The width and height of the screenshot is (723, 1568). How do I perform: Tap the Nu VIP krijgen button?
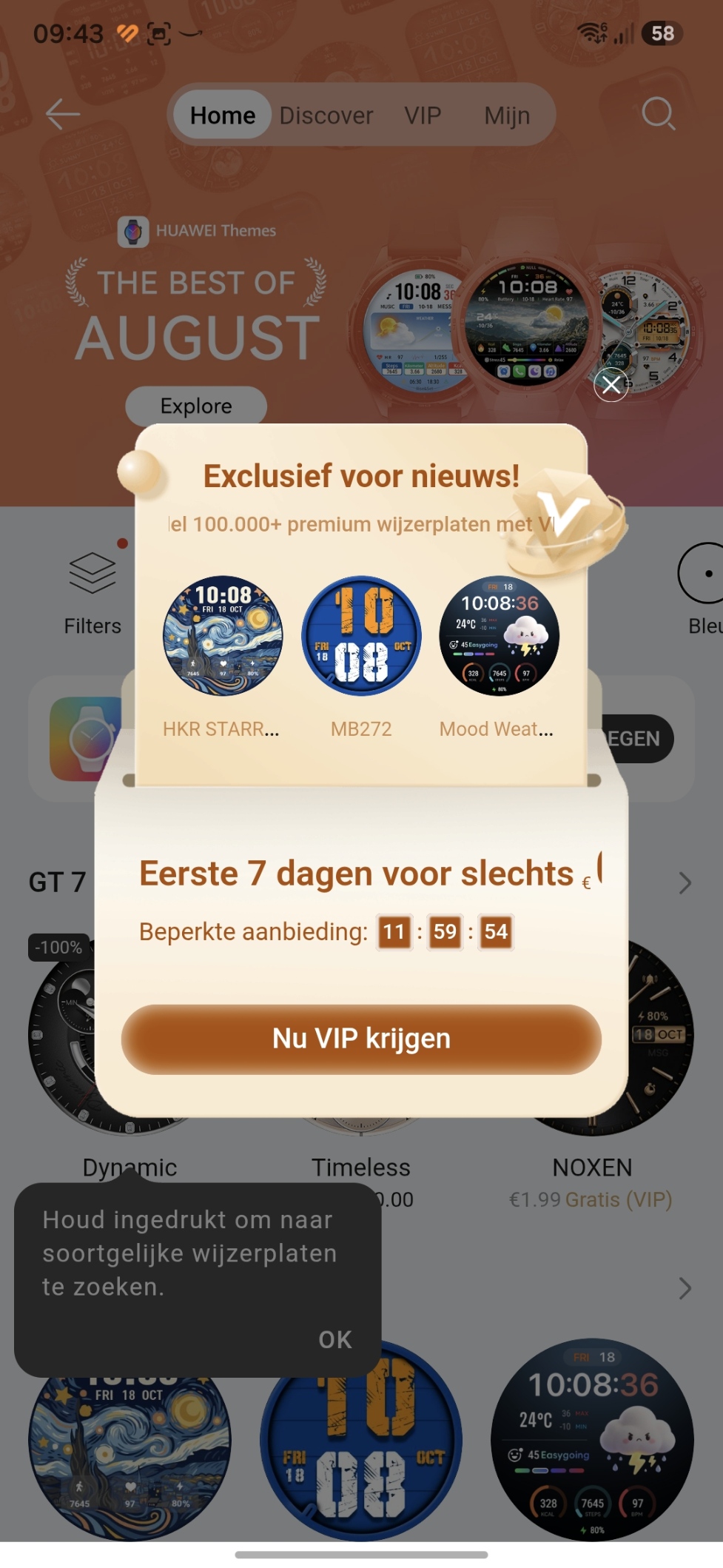(361, 1039)
